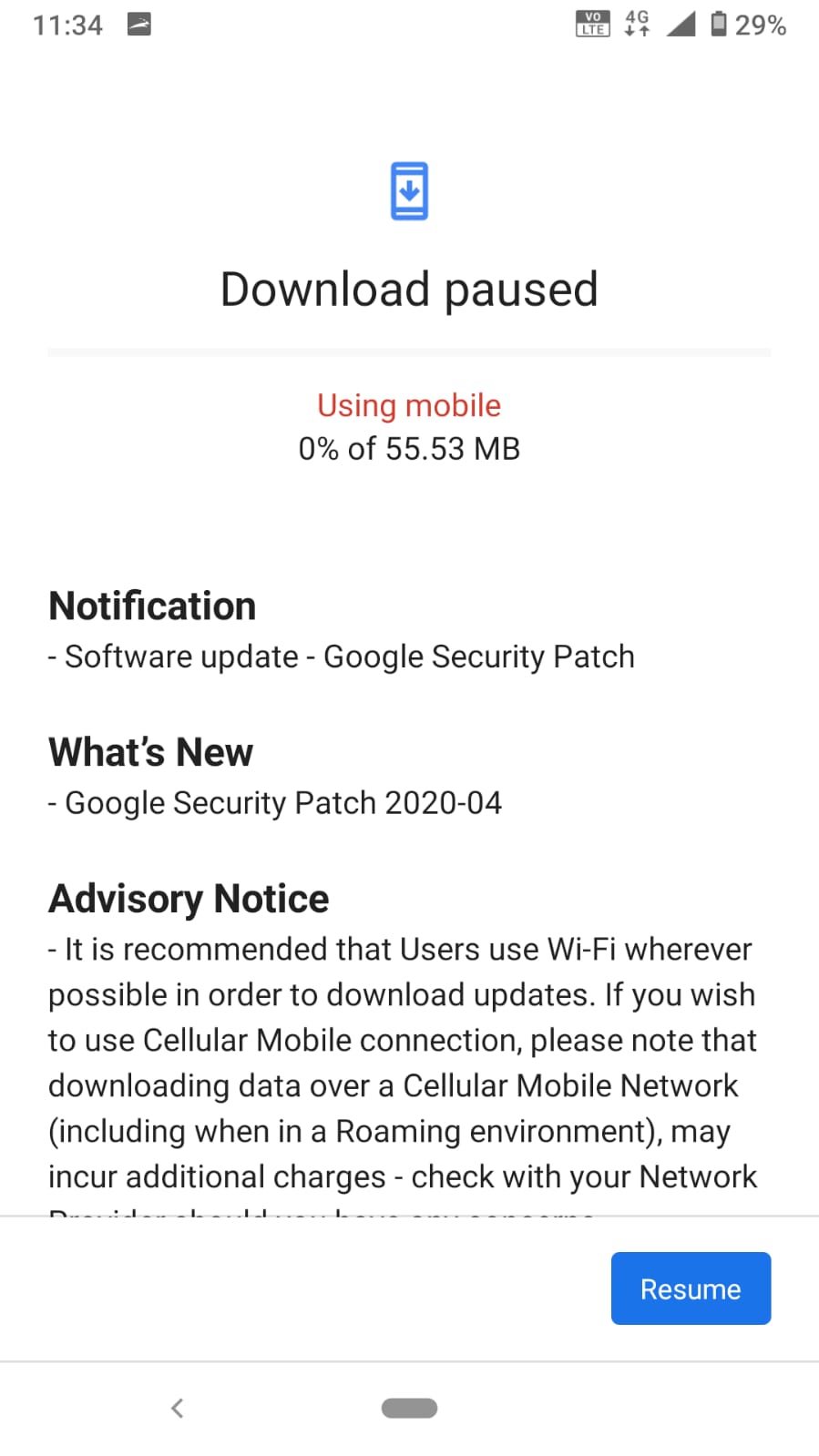Tap the '0% of 55.53 MB' progress text
819x1456 pixels.
coord(409,448)
